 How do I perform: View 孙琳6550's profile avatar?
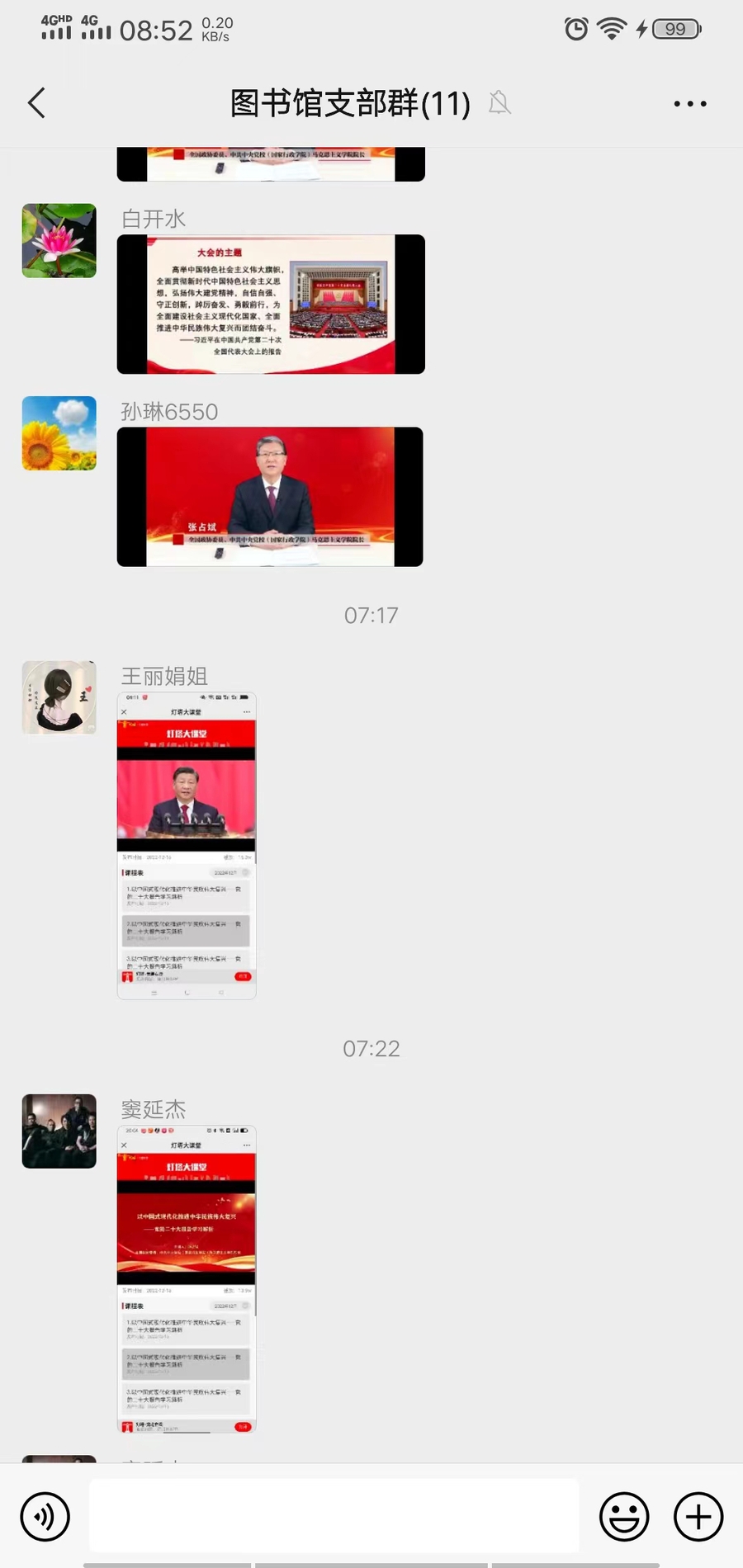(x=59, y=433)
